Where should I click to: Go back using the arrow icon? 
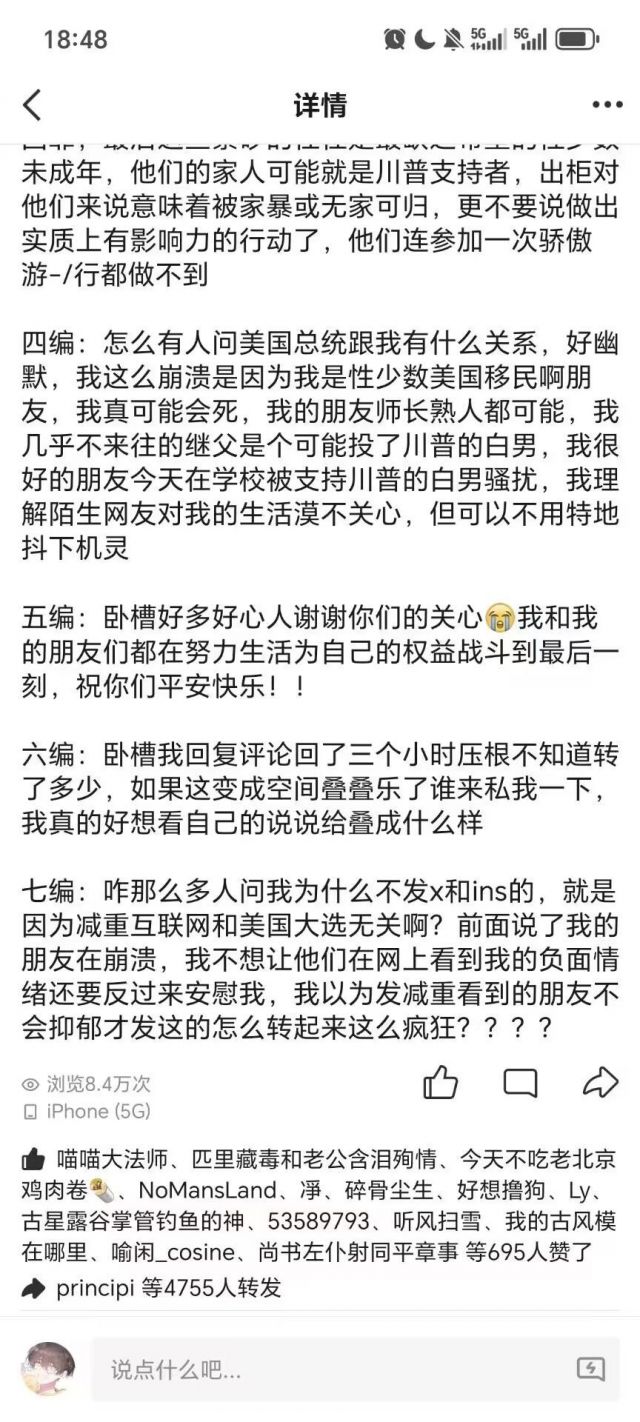tap(32, 104)
